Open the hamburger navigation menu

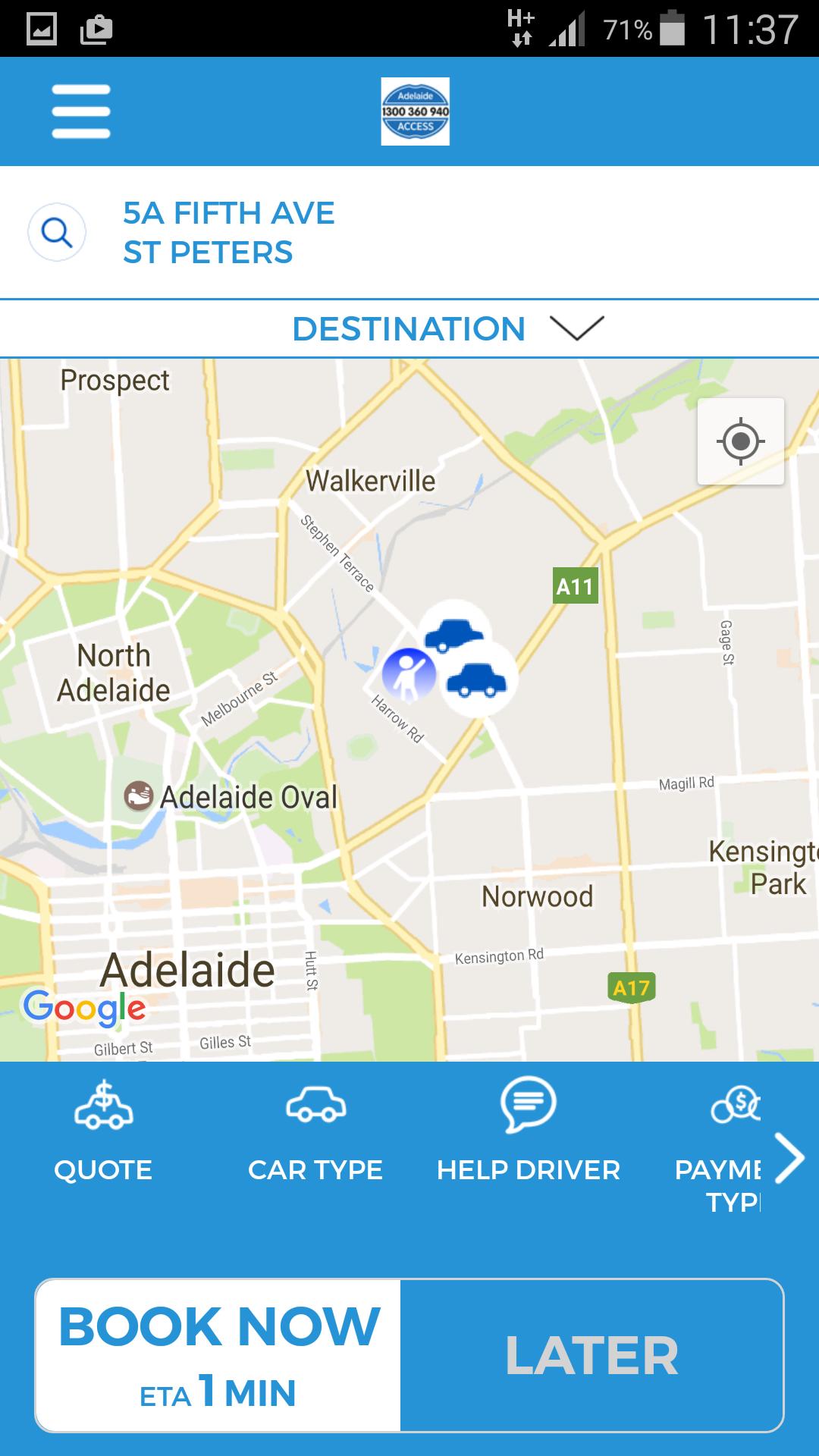tap(80, 110)
